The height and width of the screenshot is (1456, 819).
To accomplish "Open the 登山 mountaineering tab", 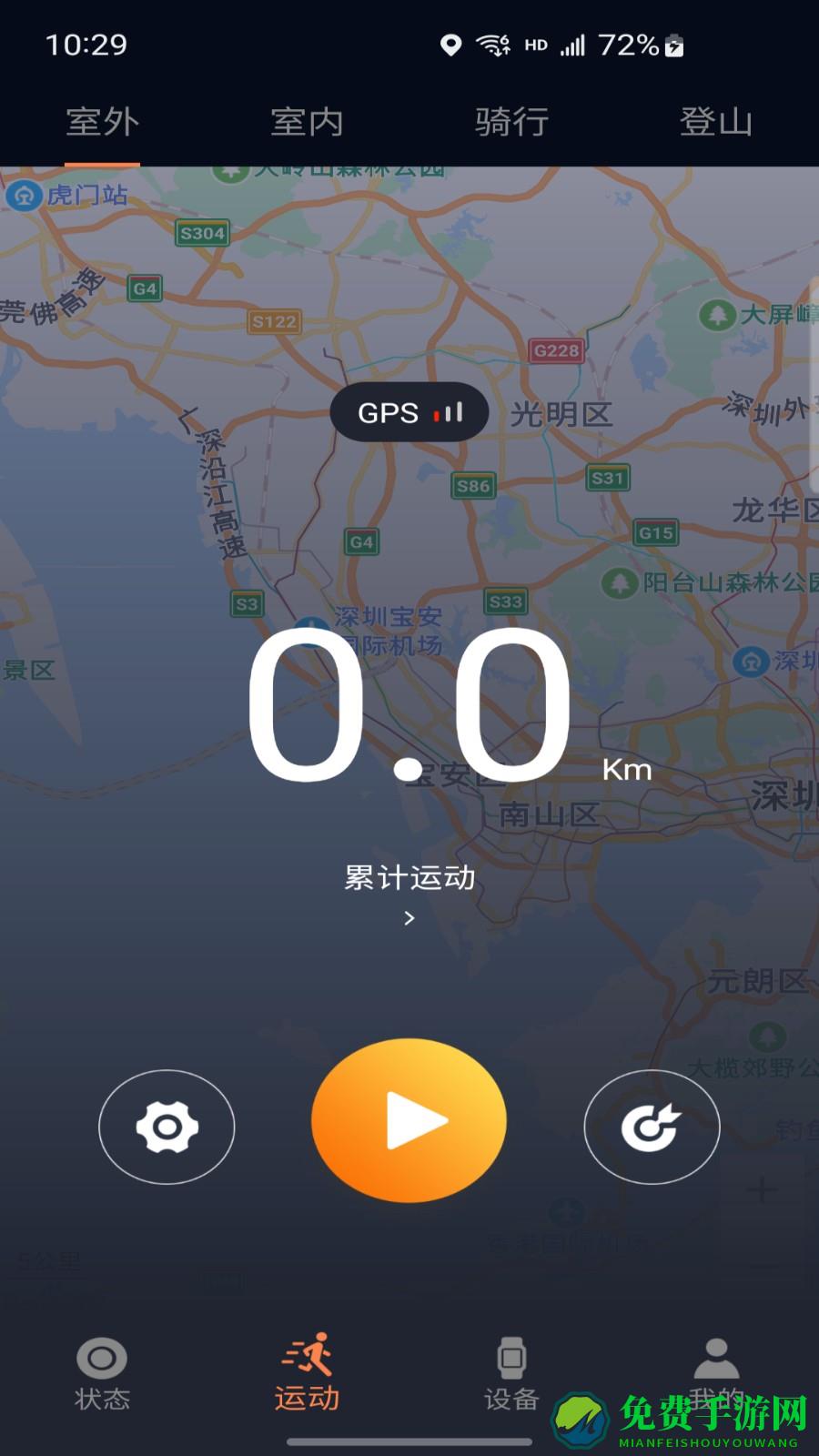I will 715,121.
